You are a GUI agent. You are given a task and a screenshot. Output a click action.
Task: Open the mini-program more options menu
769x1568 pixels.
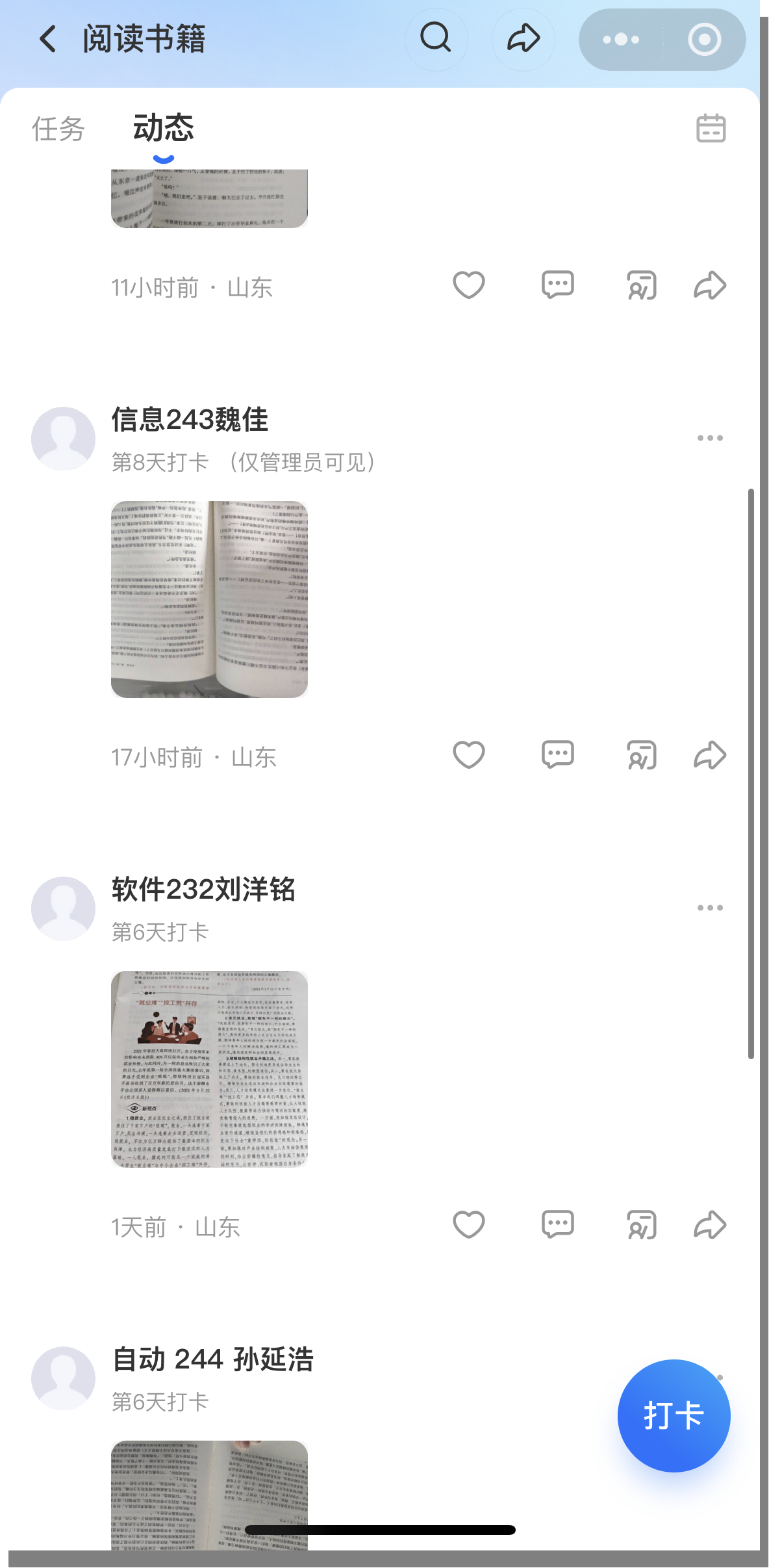[x=621, y=40]
